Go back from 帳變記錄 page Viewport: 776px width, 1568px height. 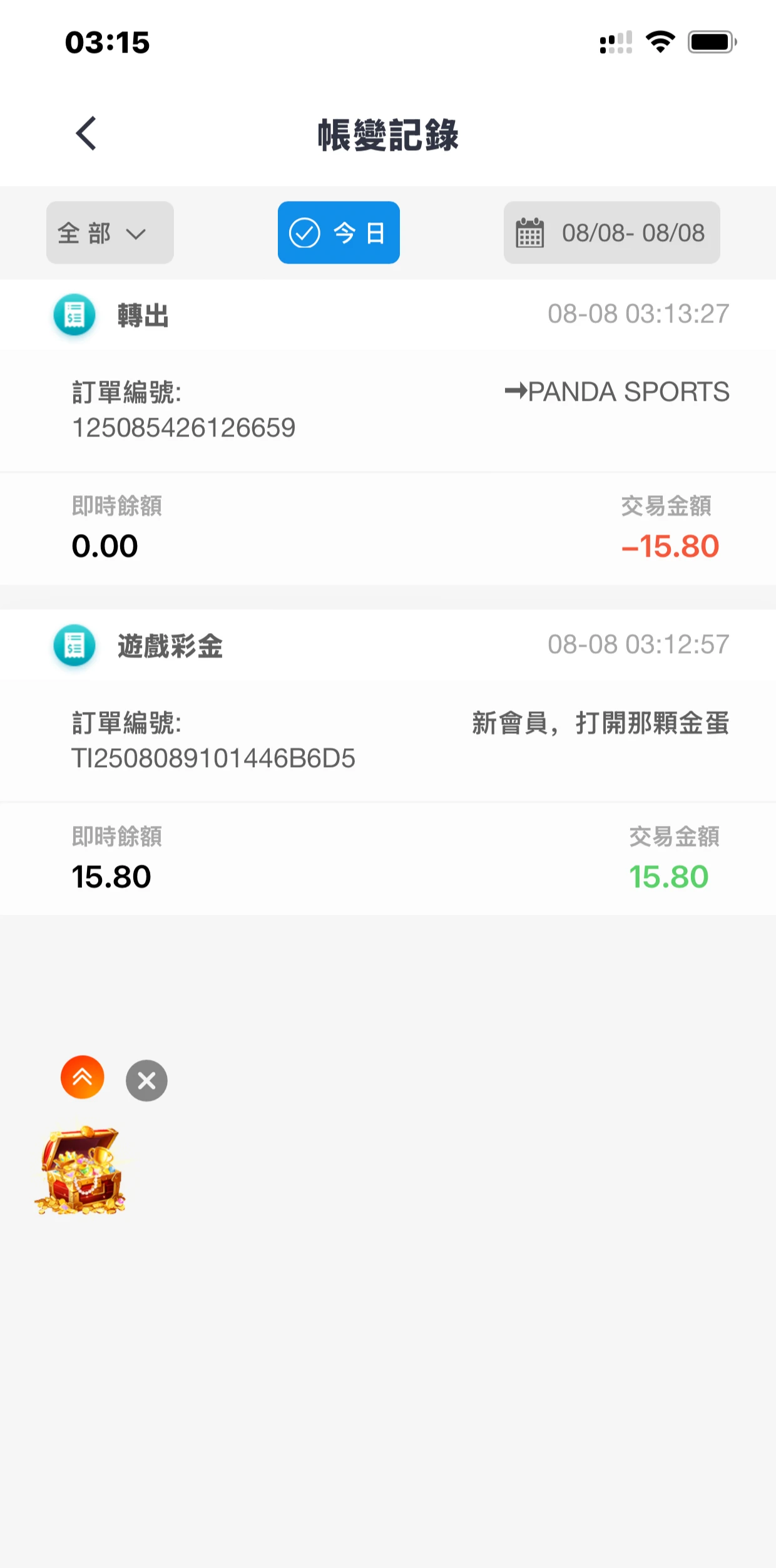coord(86,133)
